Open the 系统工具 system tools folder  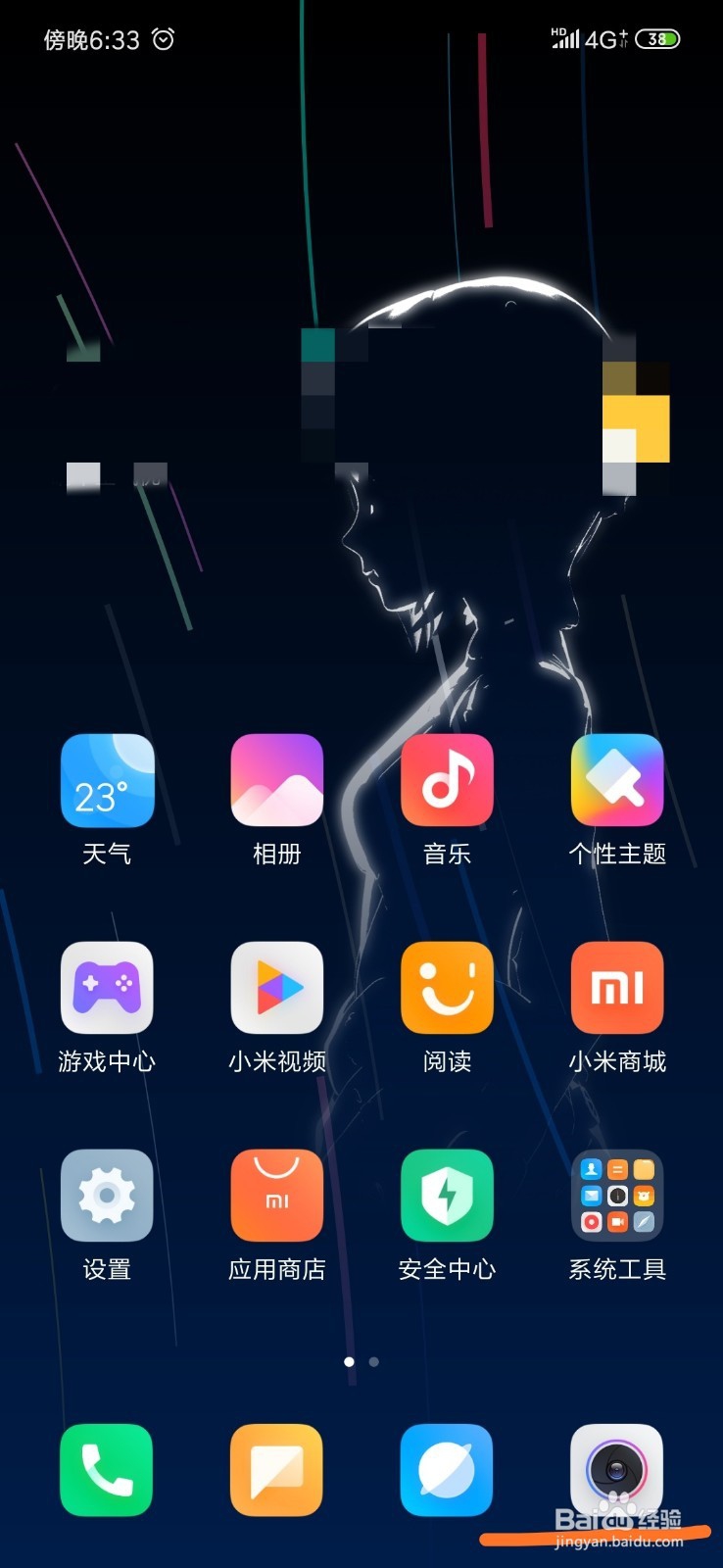point(617,1196)
